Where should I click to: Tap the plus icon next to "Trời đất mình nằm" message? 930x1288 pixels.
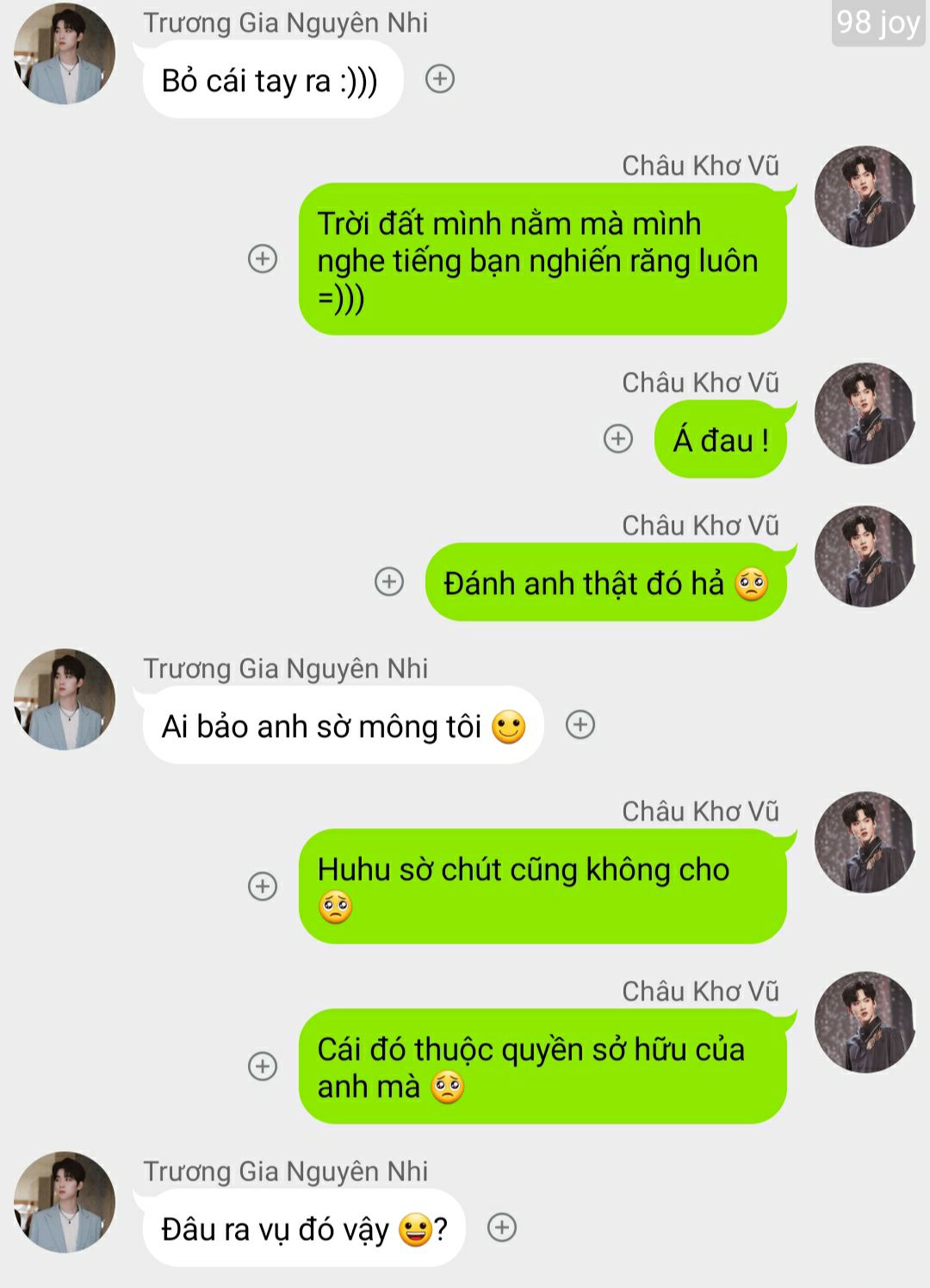point(263,258)
